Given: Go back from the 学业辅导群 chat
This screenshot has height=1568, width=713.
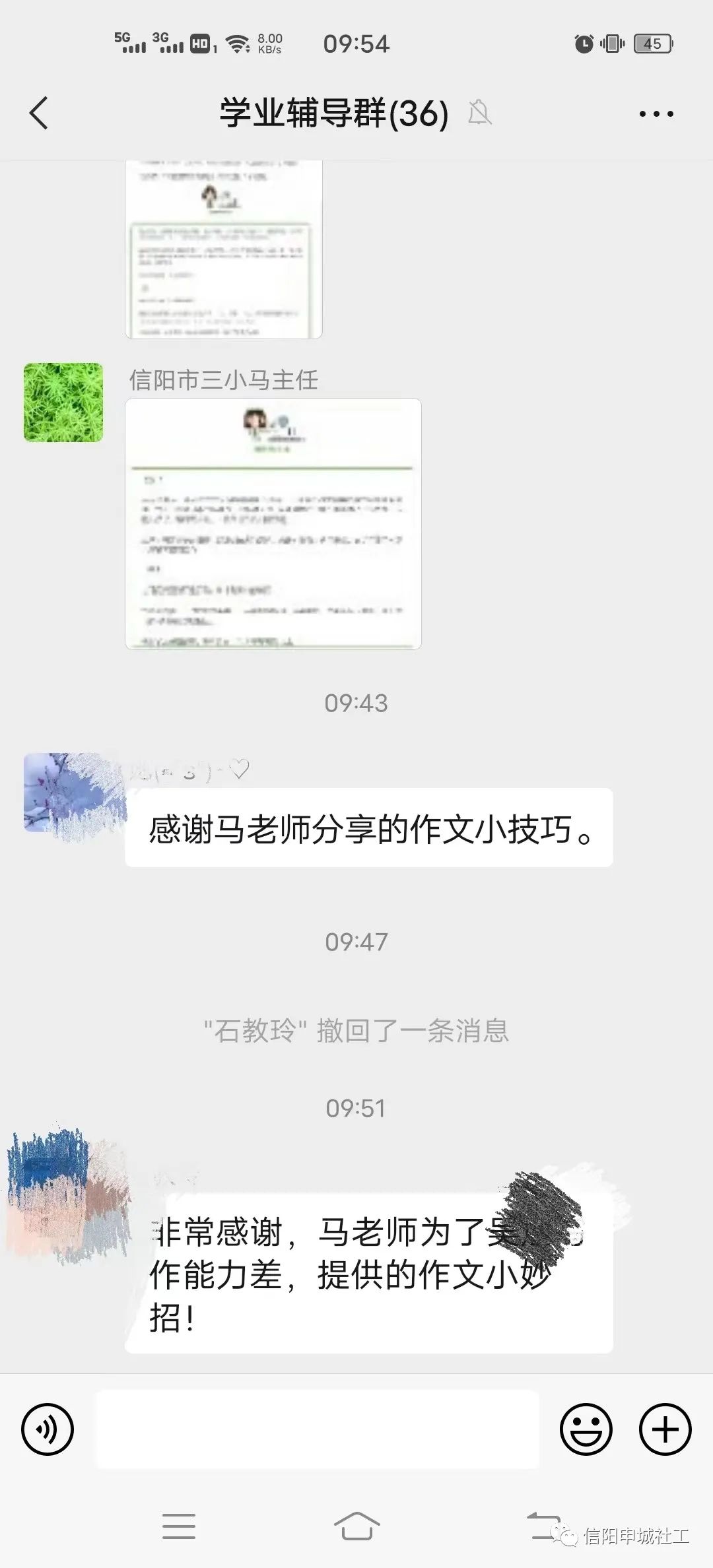Looking at the screenshot, I should (40, 113).
